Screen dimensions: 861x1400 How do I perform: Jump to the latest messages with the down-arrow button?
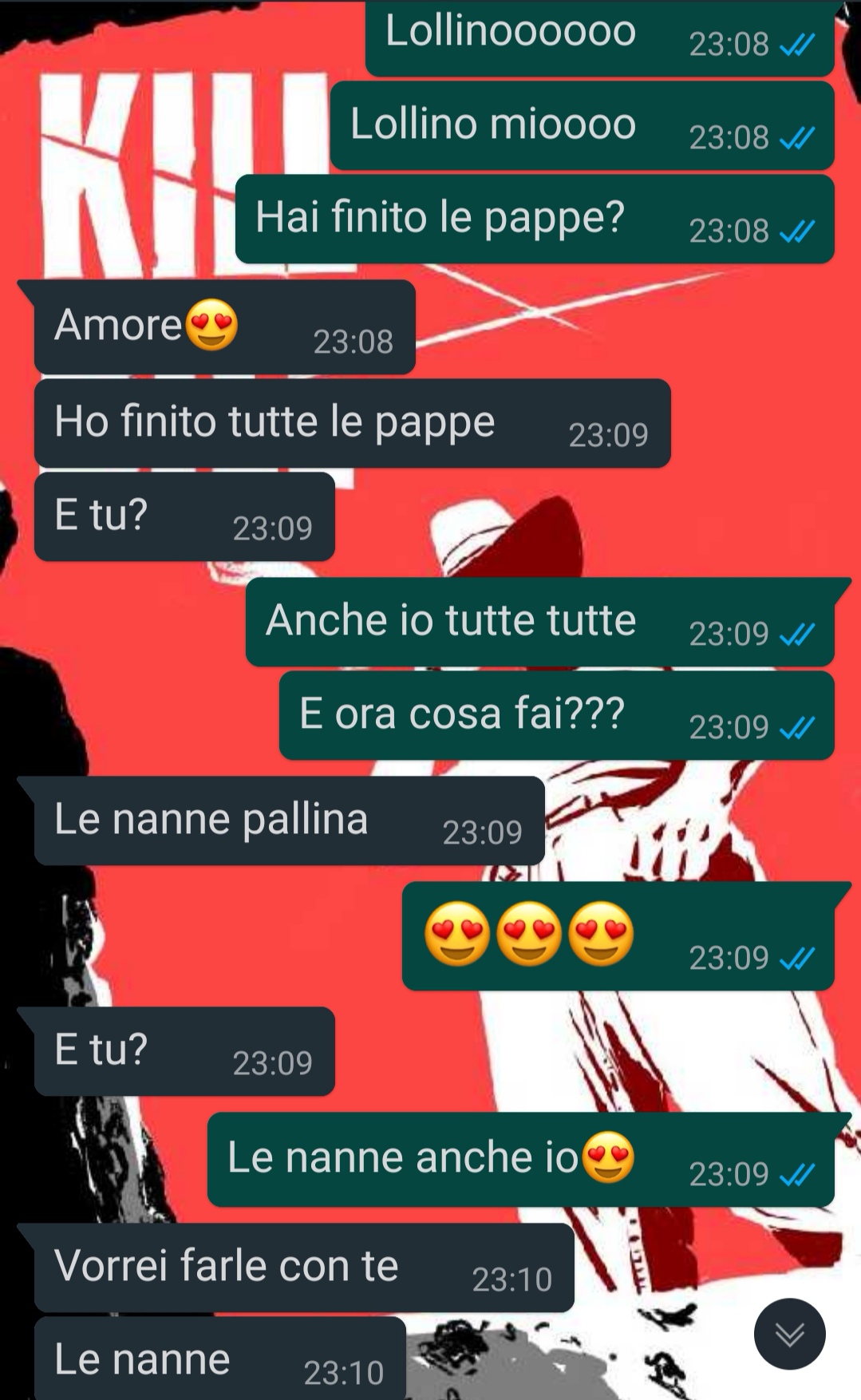tap(789, 1334)
